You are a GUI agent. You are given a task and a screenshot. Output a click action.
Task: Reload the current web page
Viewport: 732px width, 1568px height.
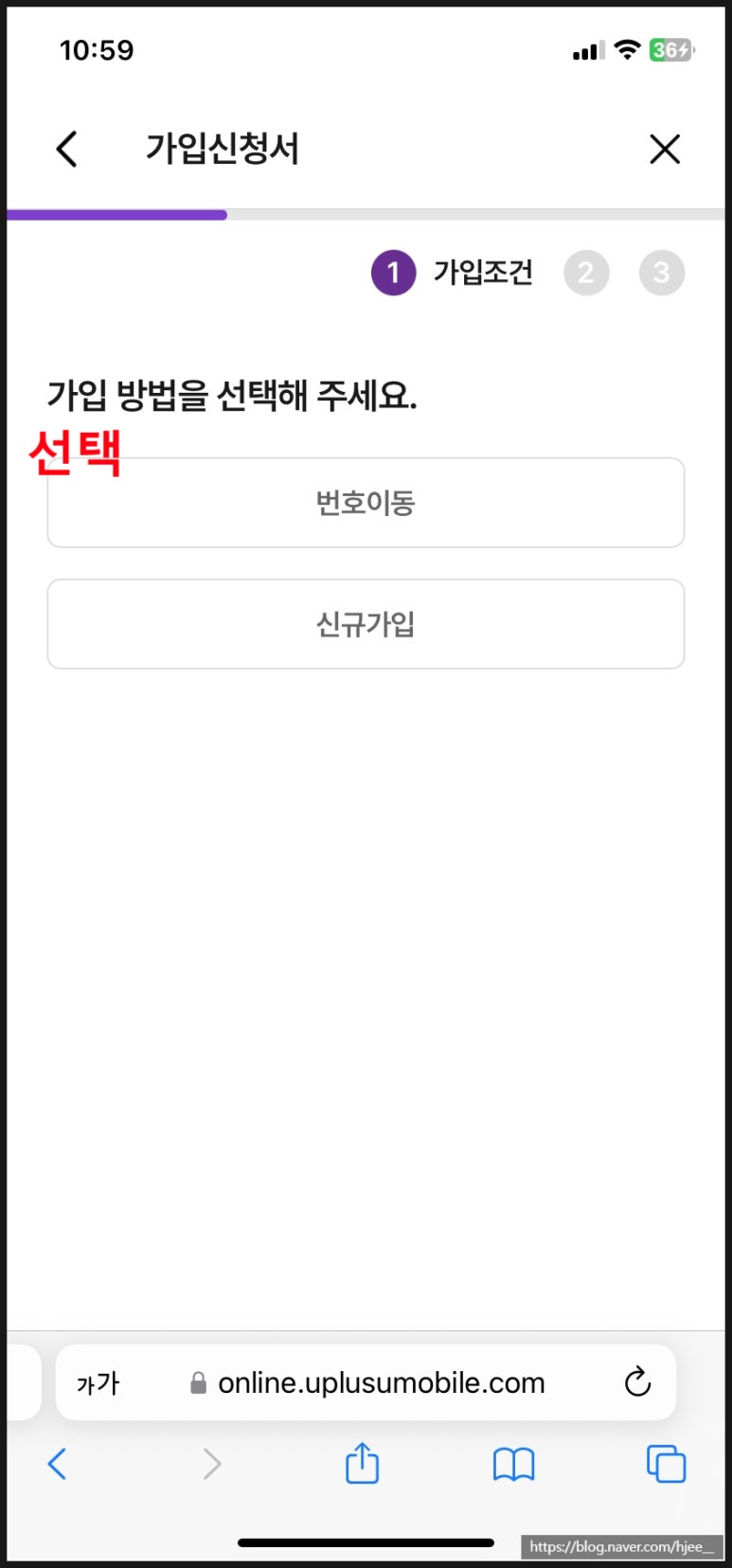coord(637,1382)
